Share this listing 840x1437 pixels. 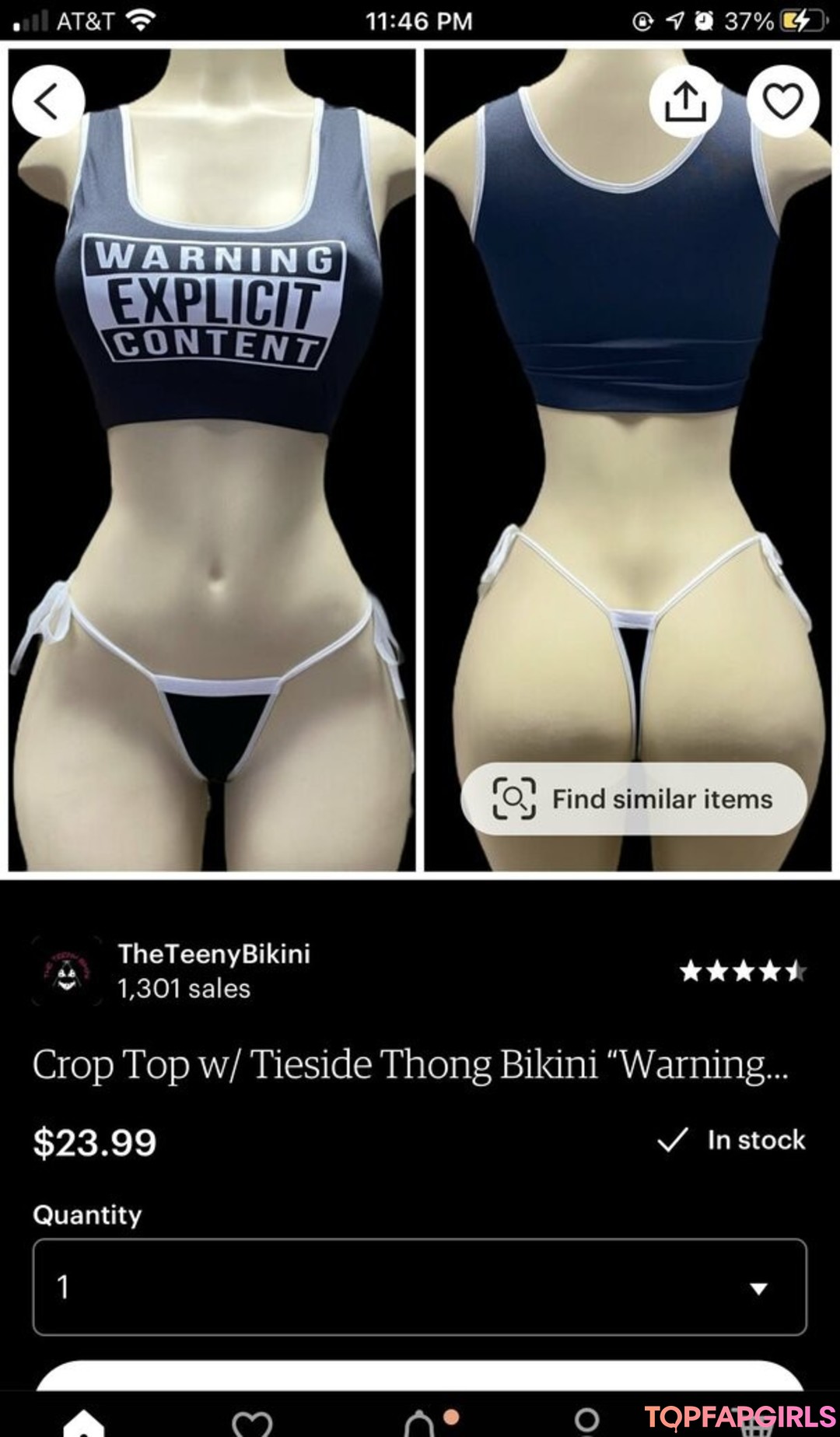685,101
